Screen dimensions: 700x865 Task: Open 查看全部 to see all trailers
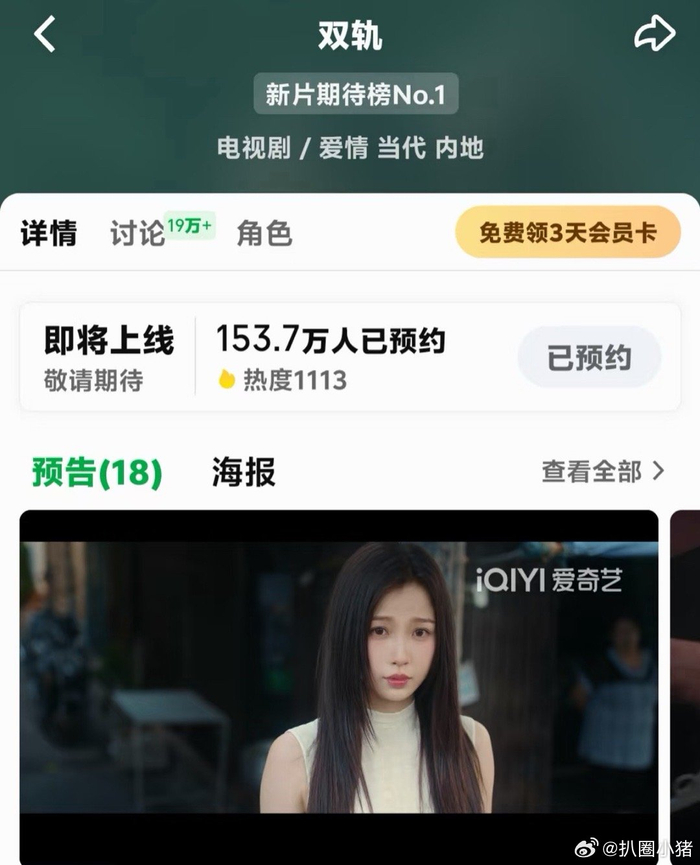click(x=602, y=472)
